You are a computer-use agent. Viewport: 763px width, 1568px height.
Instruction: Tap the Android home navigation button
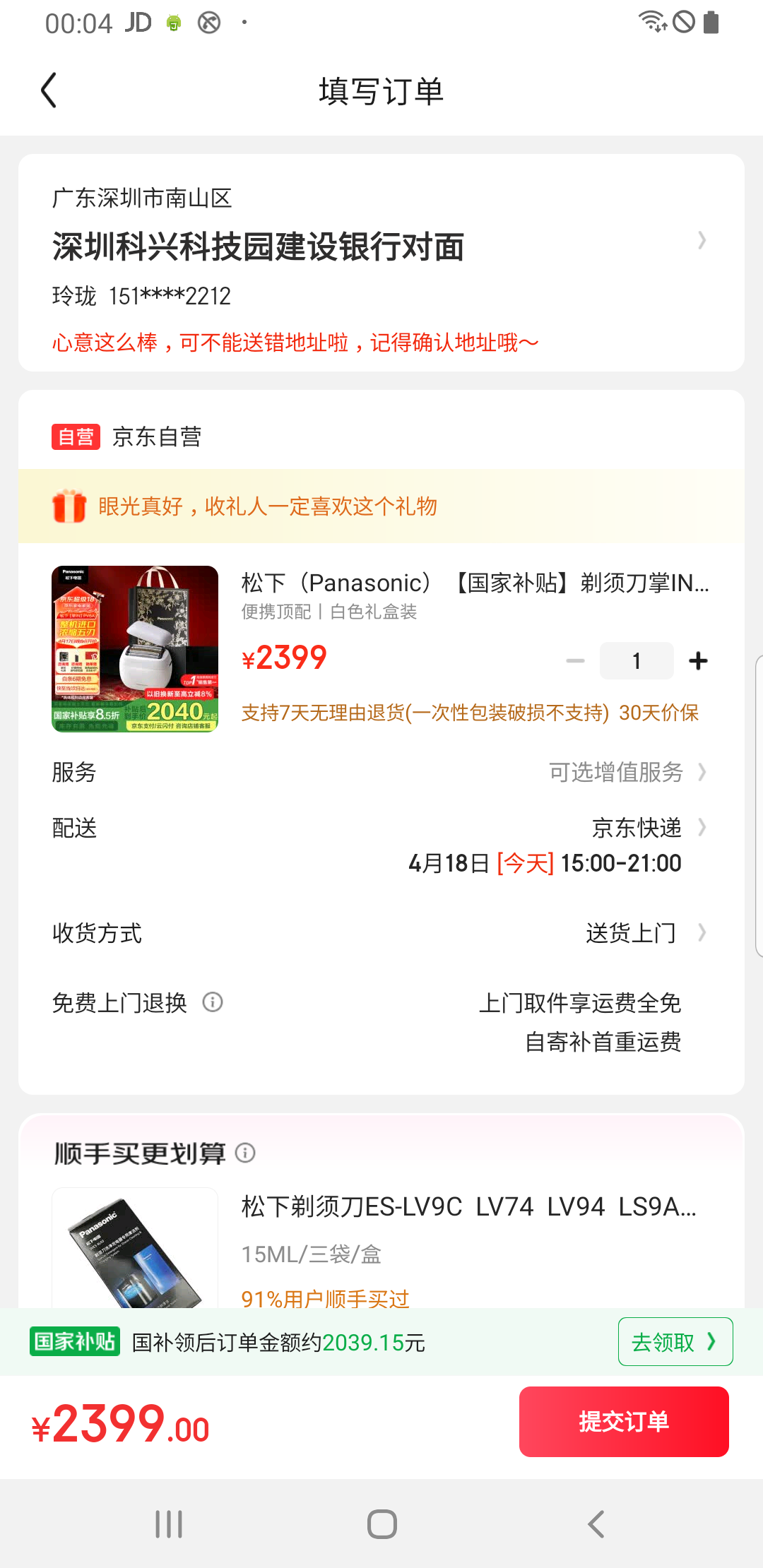[381, 1524]
